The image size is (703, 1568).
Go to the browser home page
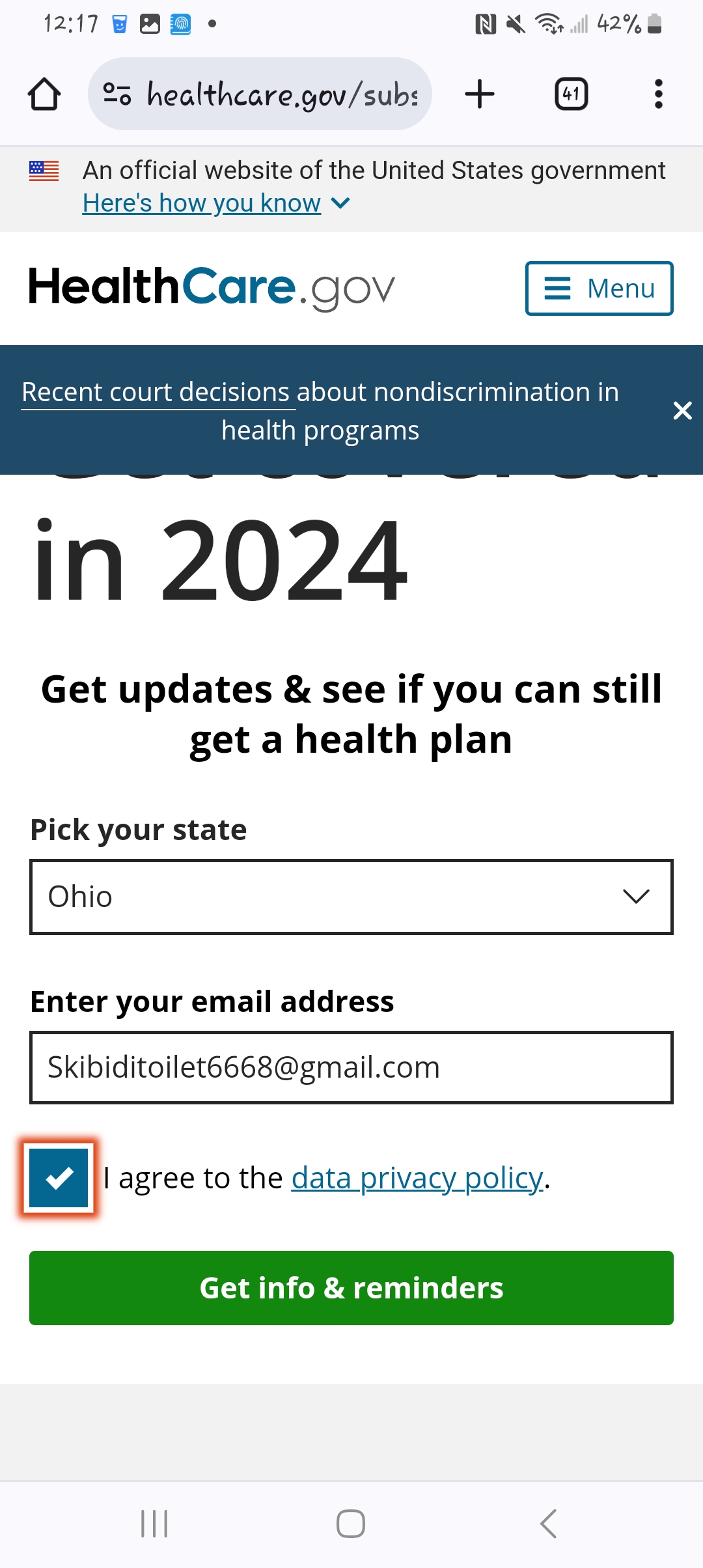click(x=44, y=94)
